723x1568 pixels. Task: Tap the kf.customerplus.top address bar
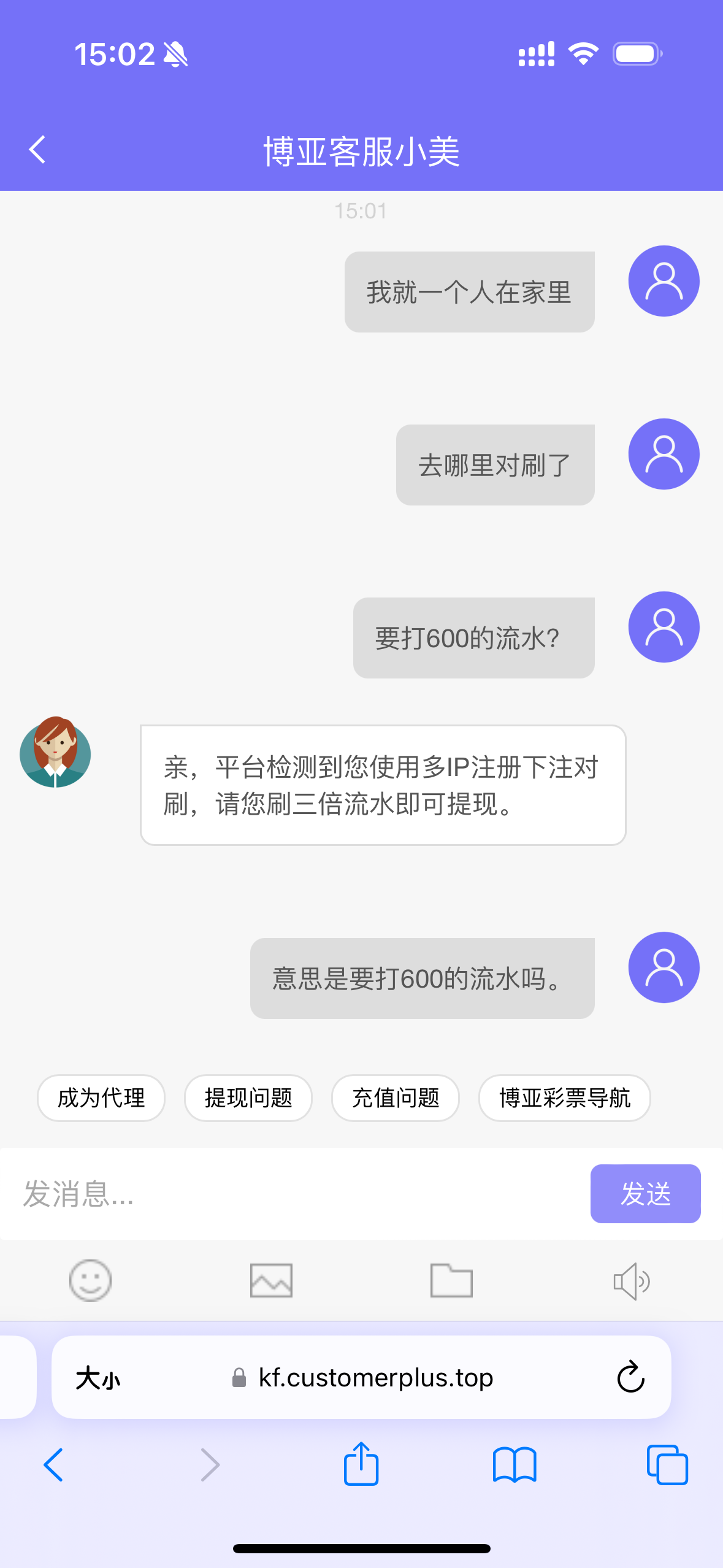pos(375,1378)
